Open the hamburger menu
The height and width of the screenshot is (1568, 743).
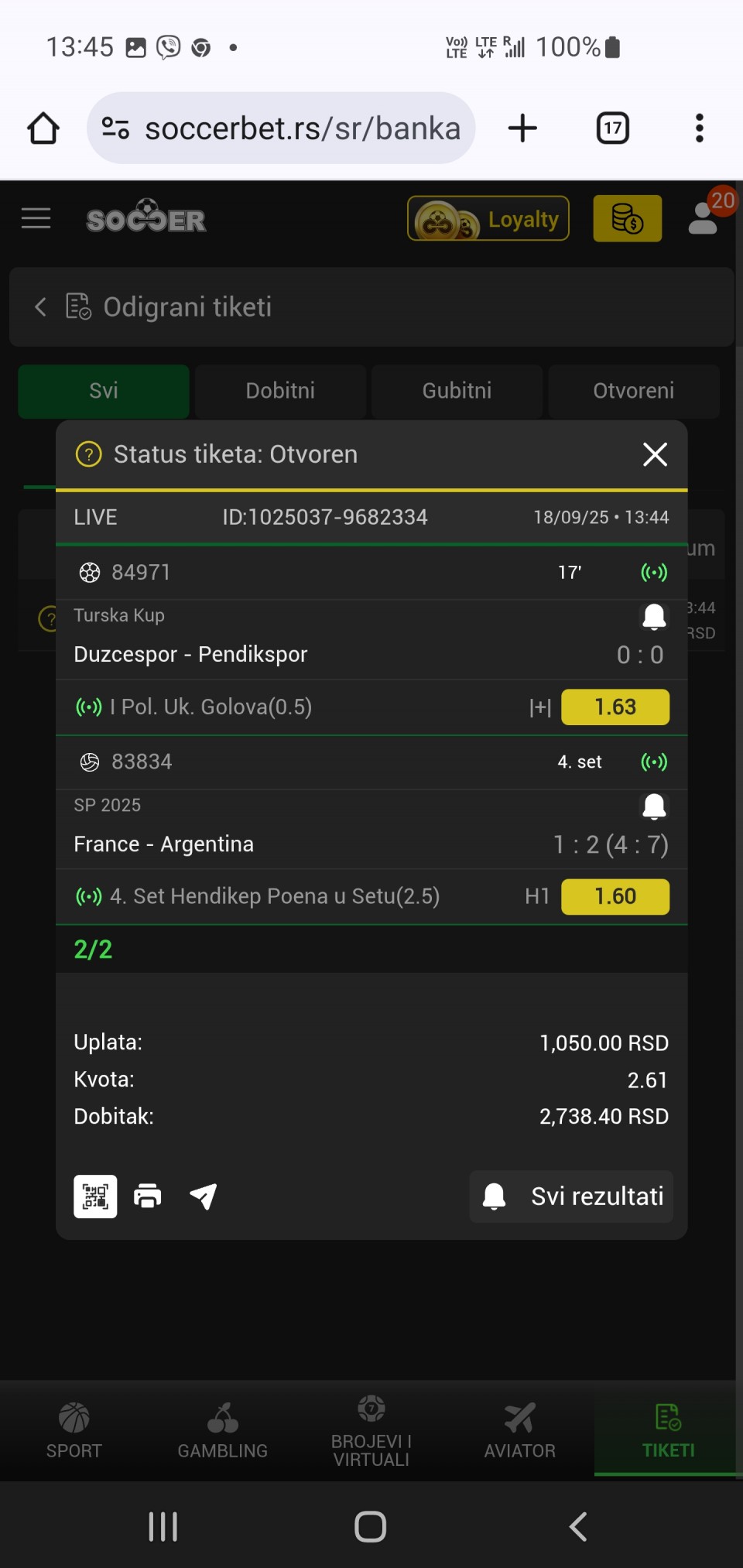tap(36, 219)
